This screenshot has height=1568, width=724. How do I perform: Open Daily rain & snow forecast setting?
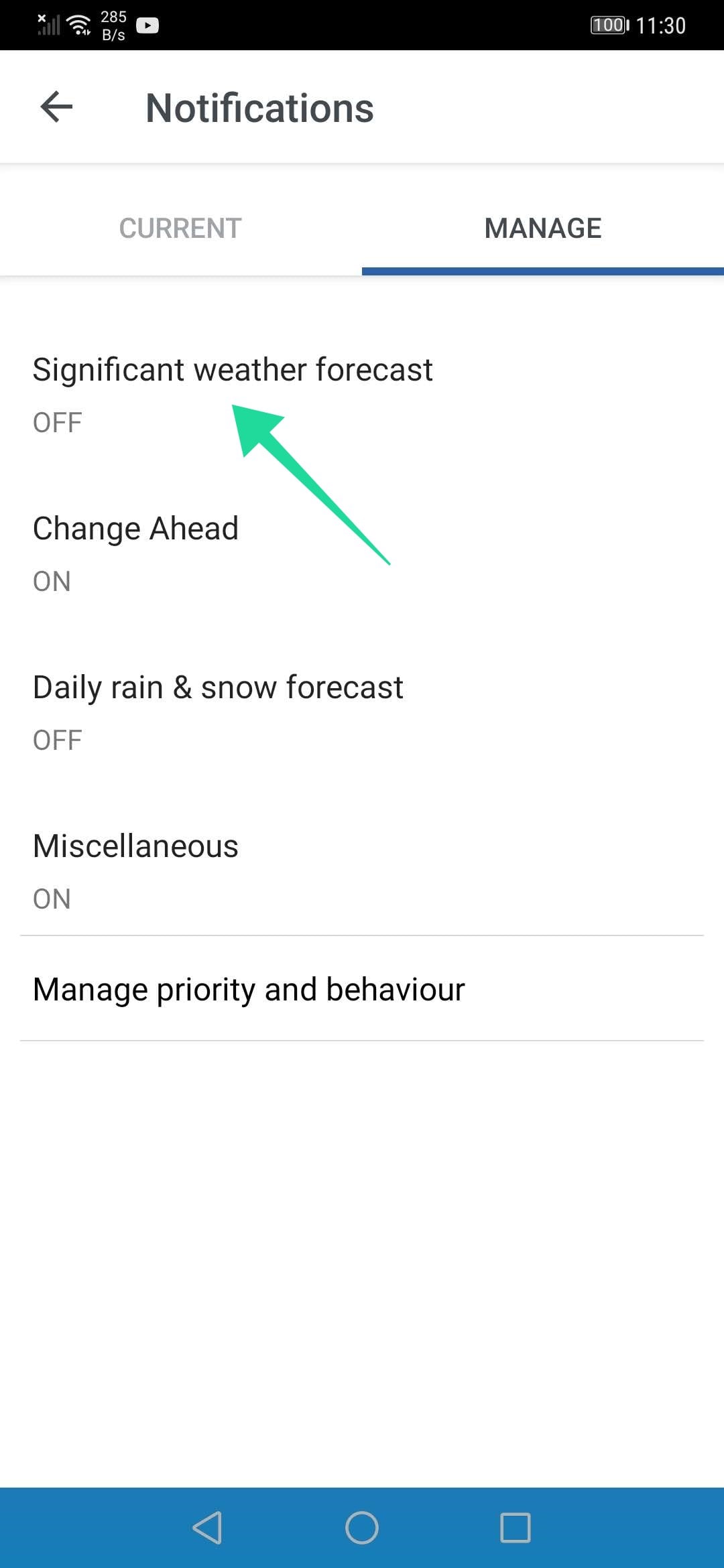tap(218, 712)
